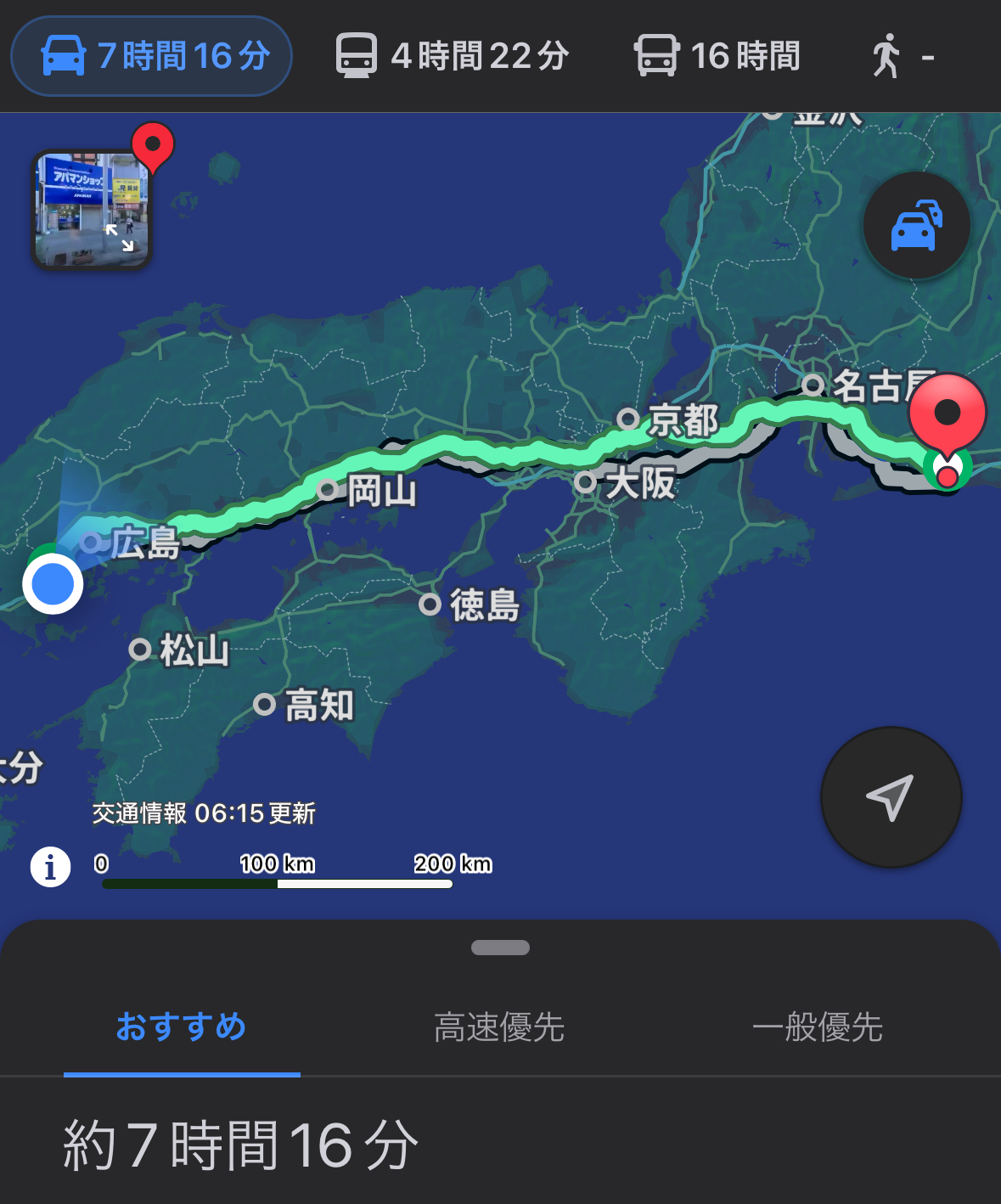Viewport: 1001px width, 1204px height.
Task: Select the car route option of 7時間16分
Action: (153, 56)
